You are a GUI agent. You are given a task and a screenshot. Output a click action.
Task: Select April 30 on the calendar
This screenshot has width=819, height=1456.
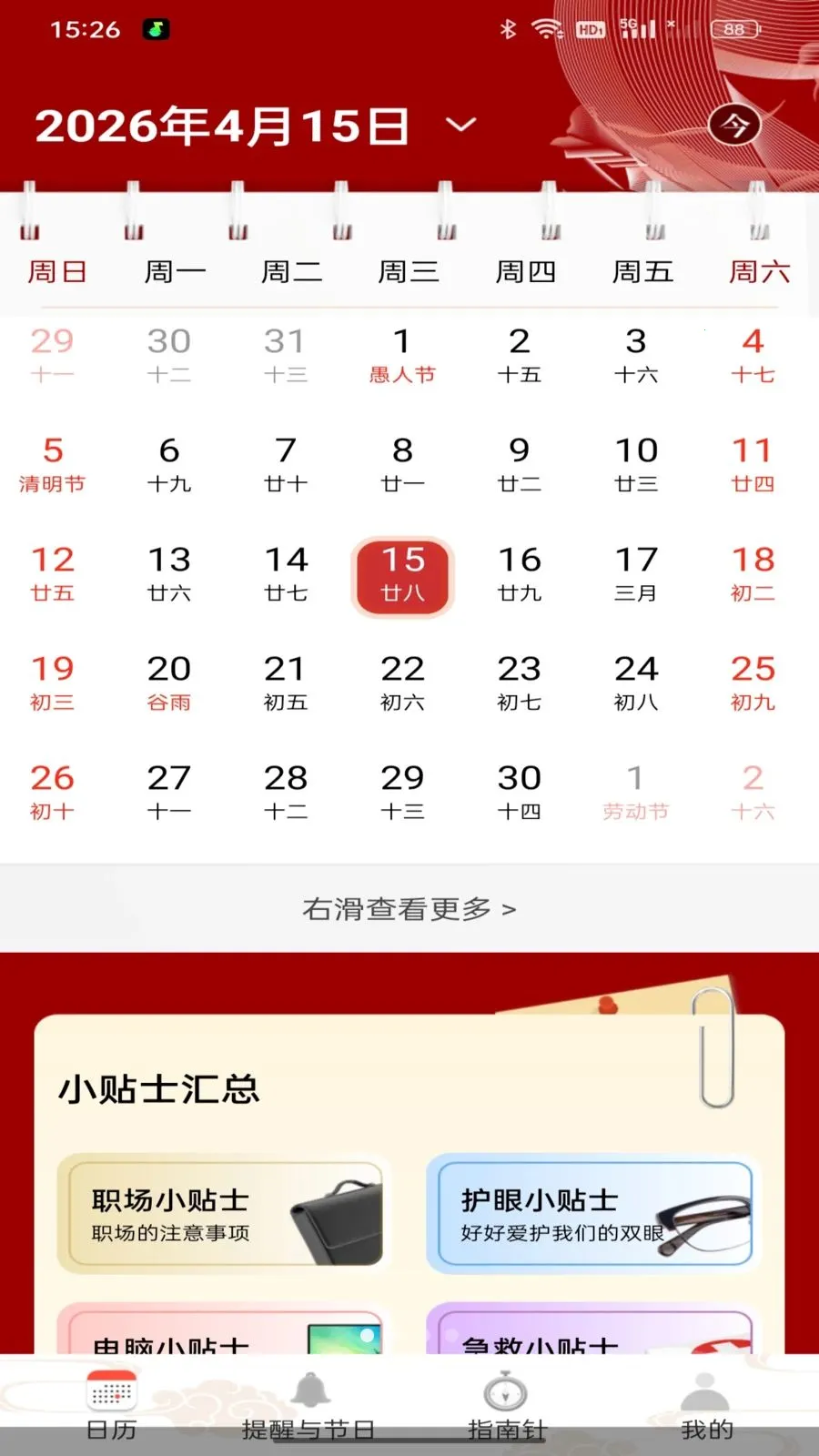[519, 792]
